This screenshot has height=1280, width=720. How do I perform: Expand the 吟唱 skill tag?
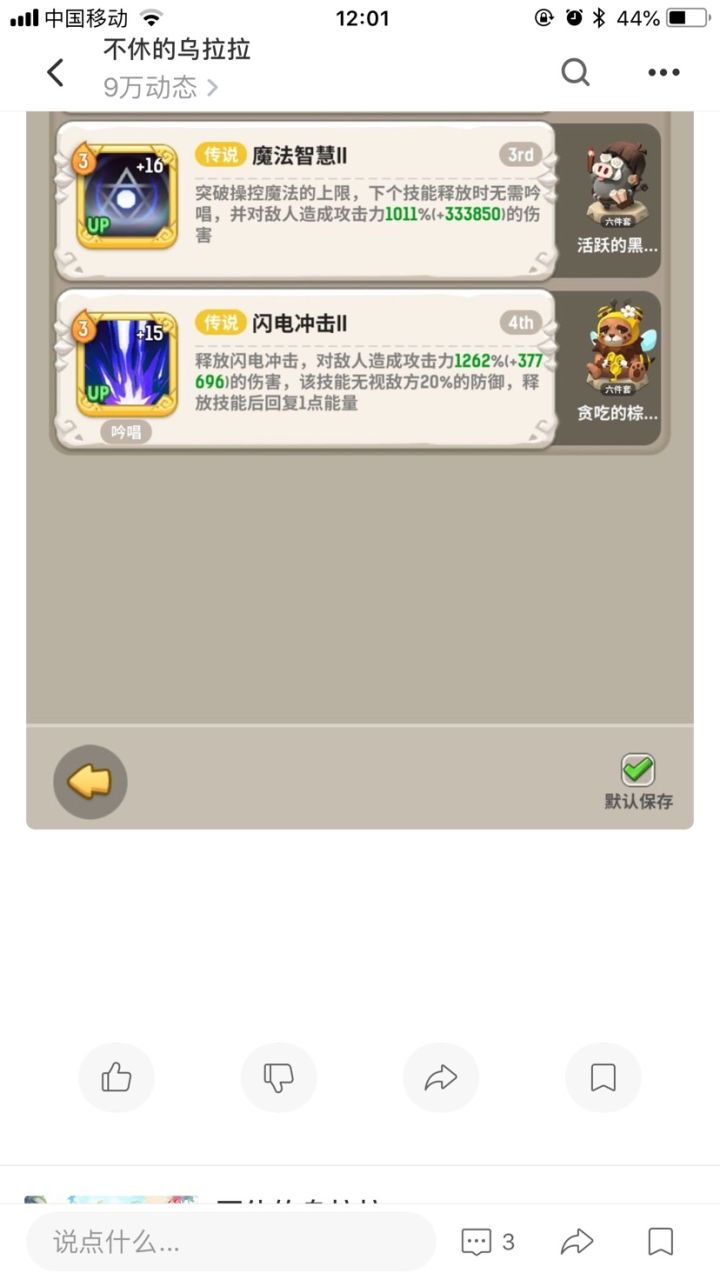pos(127,431)
